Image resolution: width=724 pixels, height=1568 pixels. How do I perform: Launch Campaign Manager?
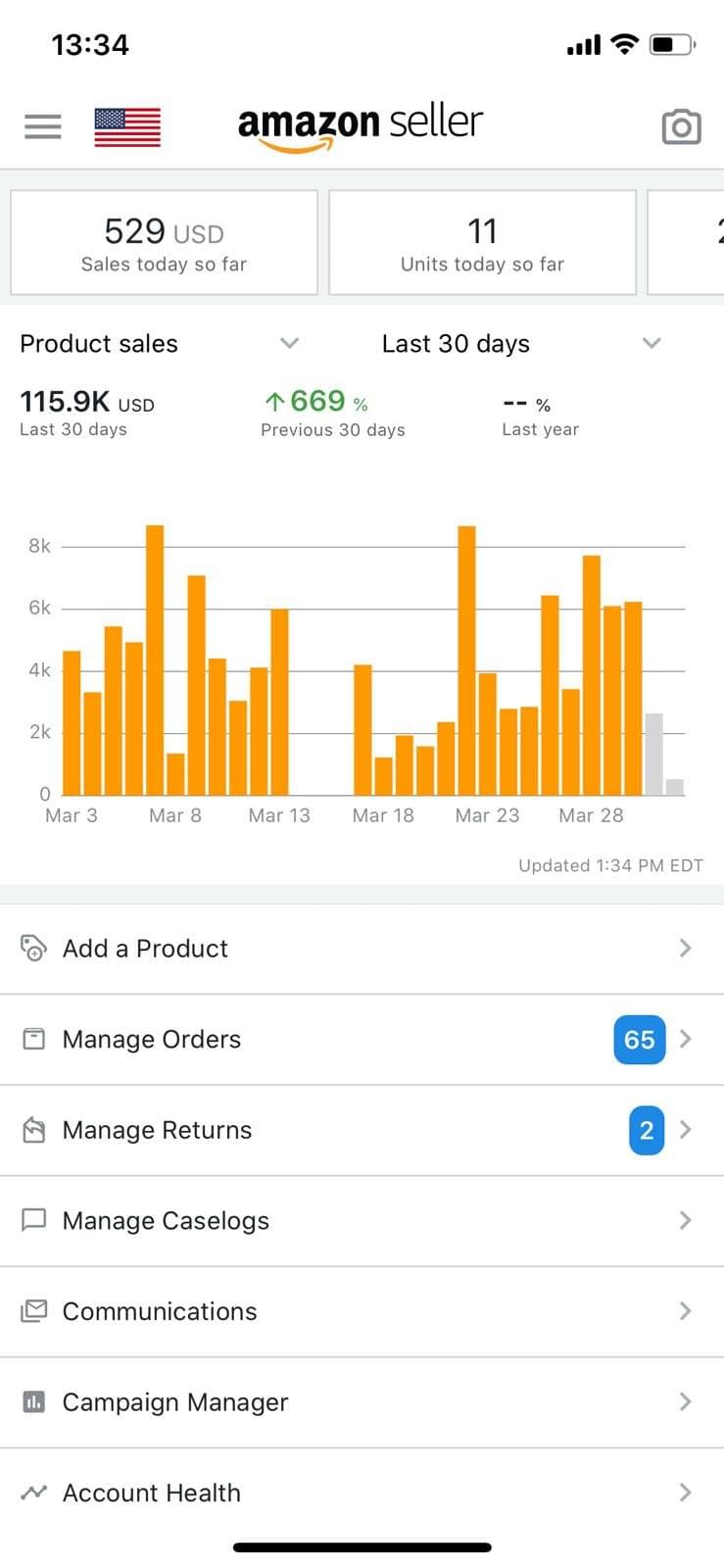pyautogui.click(x=362, y=1402)
